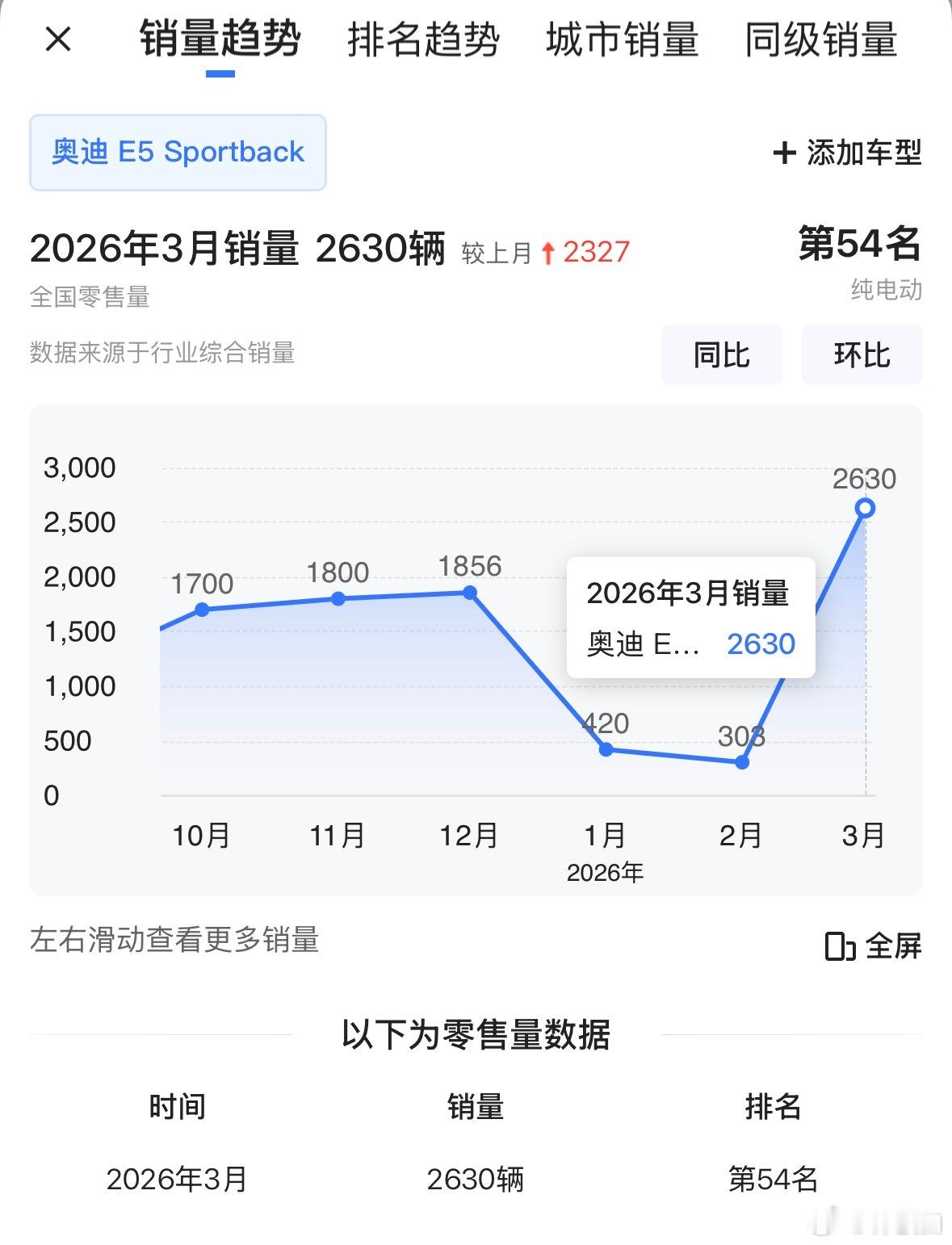The width and height of the screenshot is (952, 1245).
Task: Select the October data point showing 1700
Action: [x=202, y=609]
